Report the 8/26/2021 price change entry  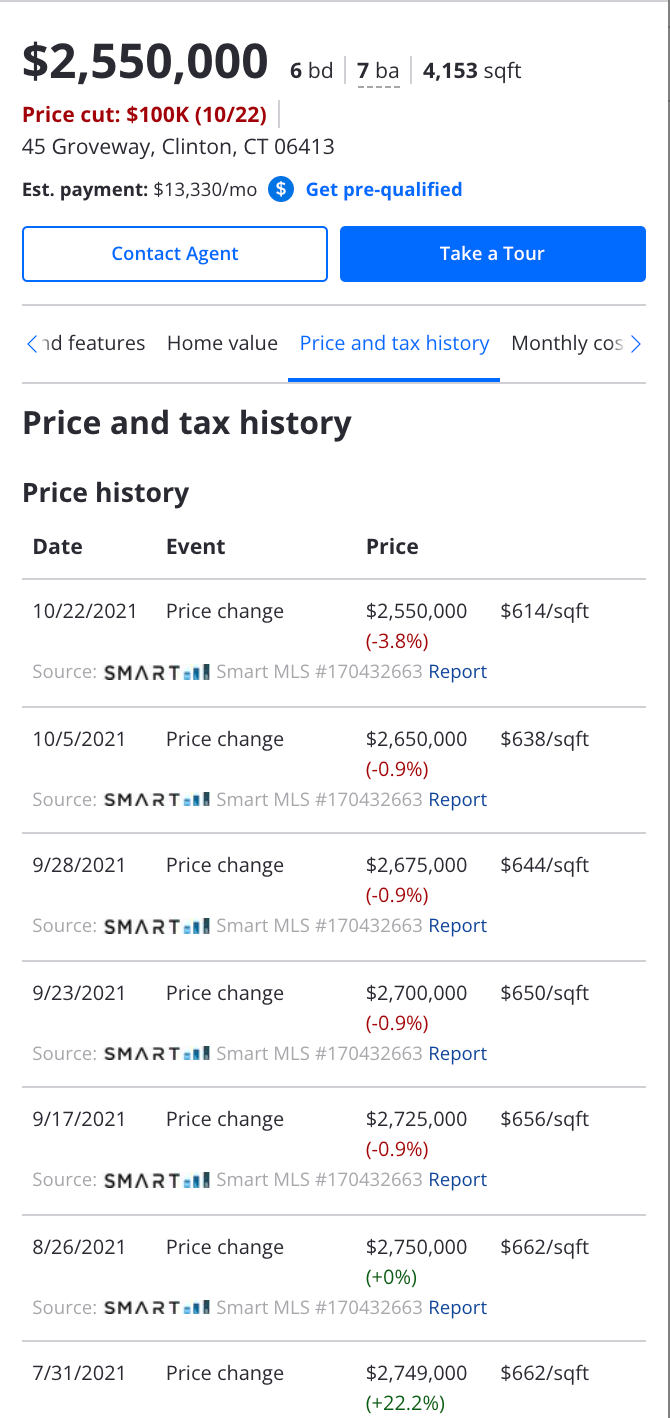(457, 1308)
